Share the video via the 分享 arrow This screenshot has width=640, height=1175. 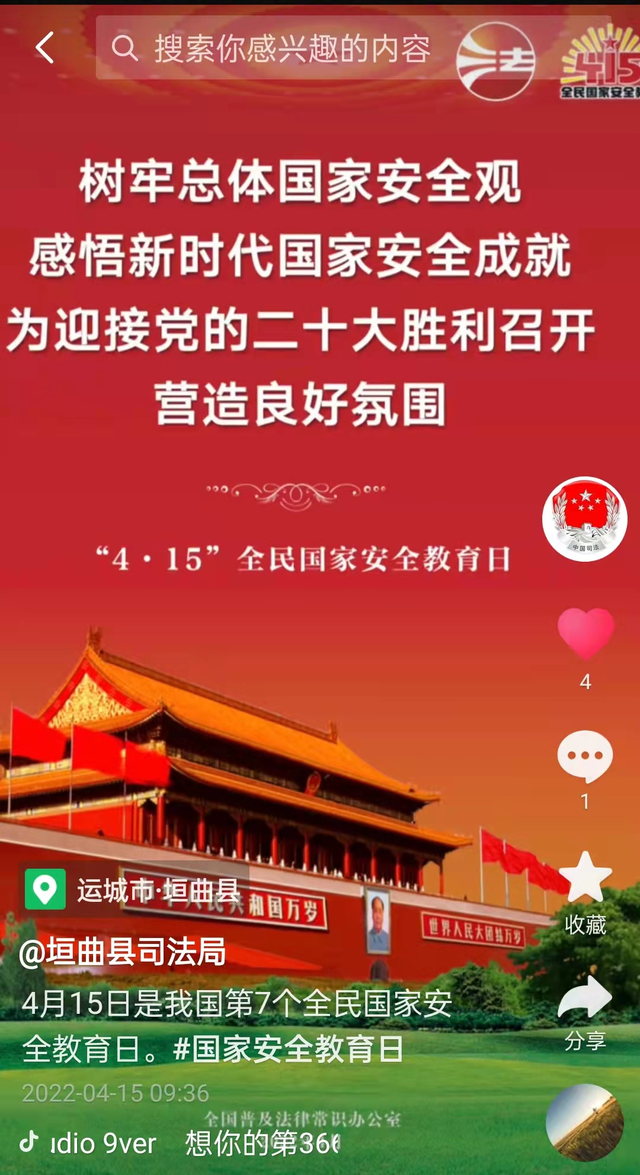pyautogui.click(x=585, y=998)
